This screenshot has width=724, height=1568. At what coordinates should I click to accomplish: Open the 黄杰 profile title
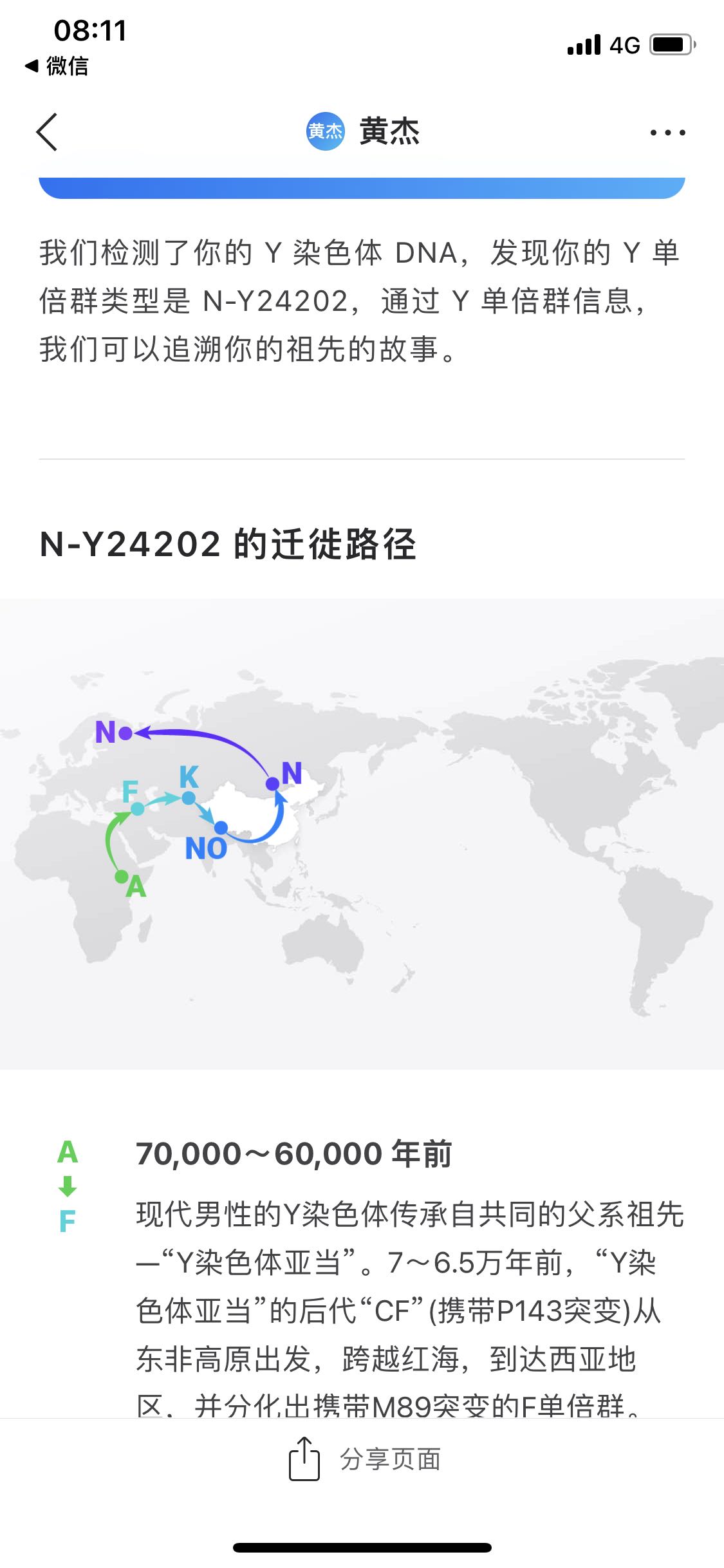click(x=363, y=131)
